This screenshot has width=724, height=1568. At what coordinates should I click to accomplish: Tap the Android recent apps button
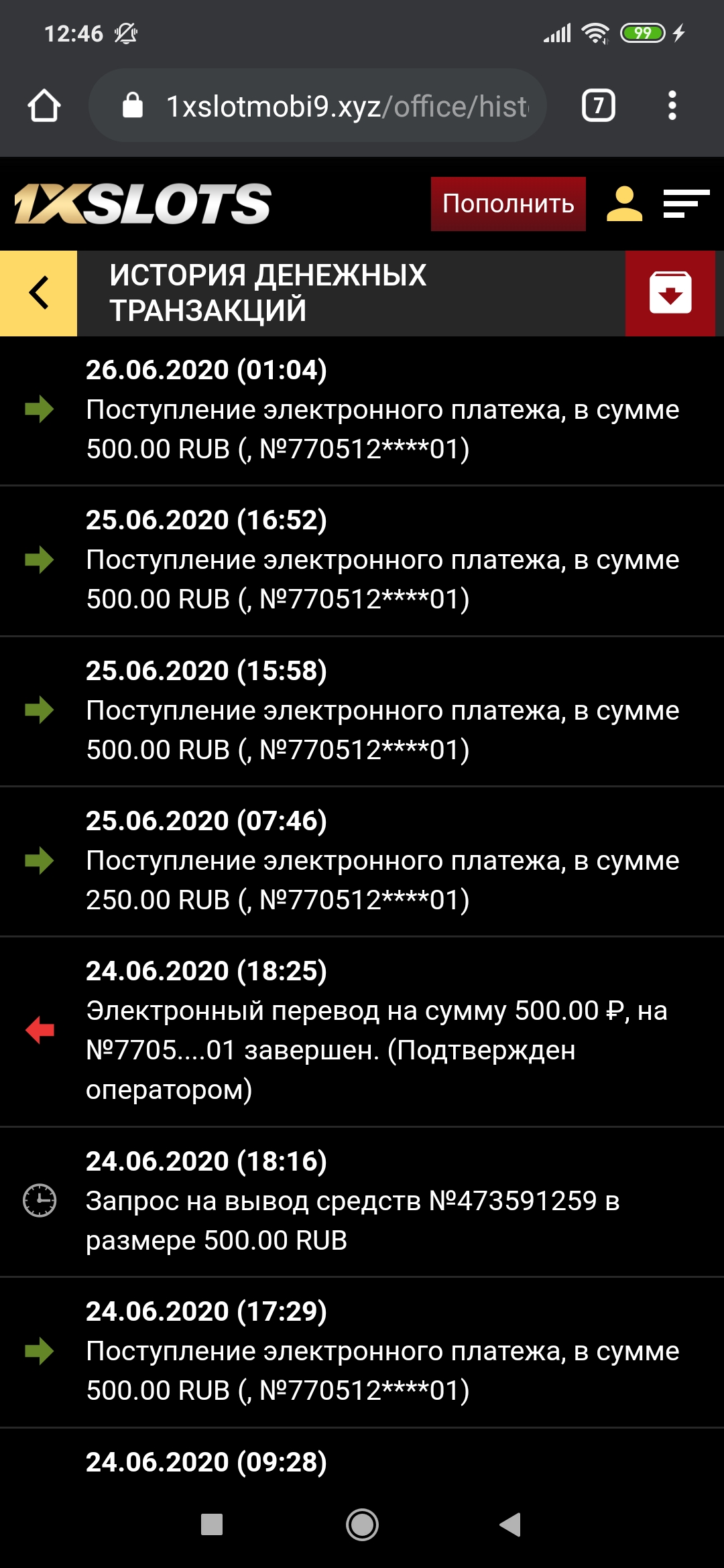point(212,1524)
